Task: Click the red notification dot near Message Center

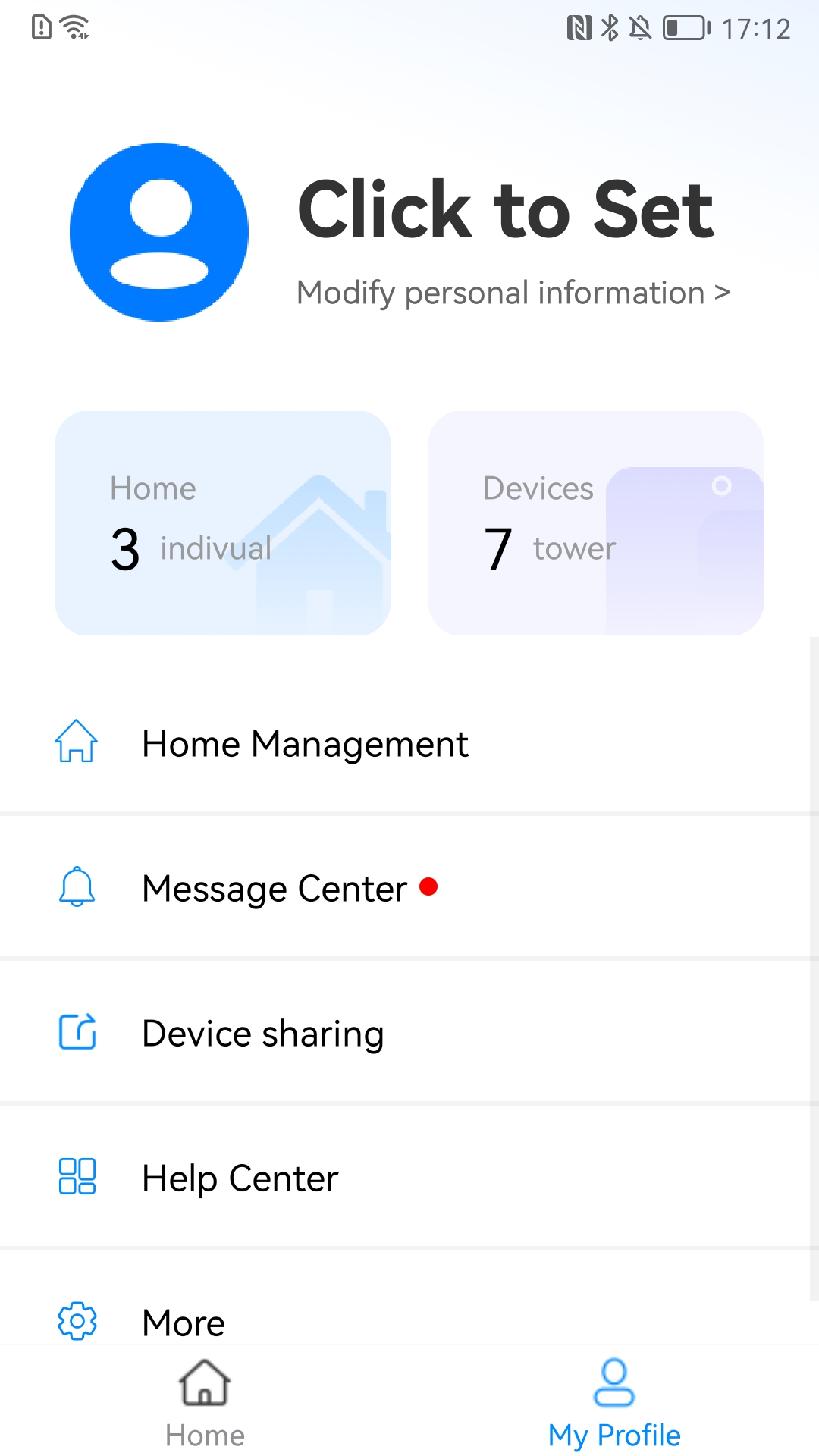Action: point(429,886)
